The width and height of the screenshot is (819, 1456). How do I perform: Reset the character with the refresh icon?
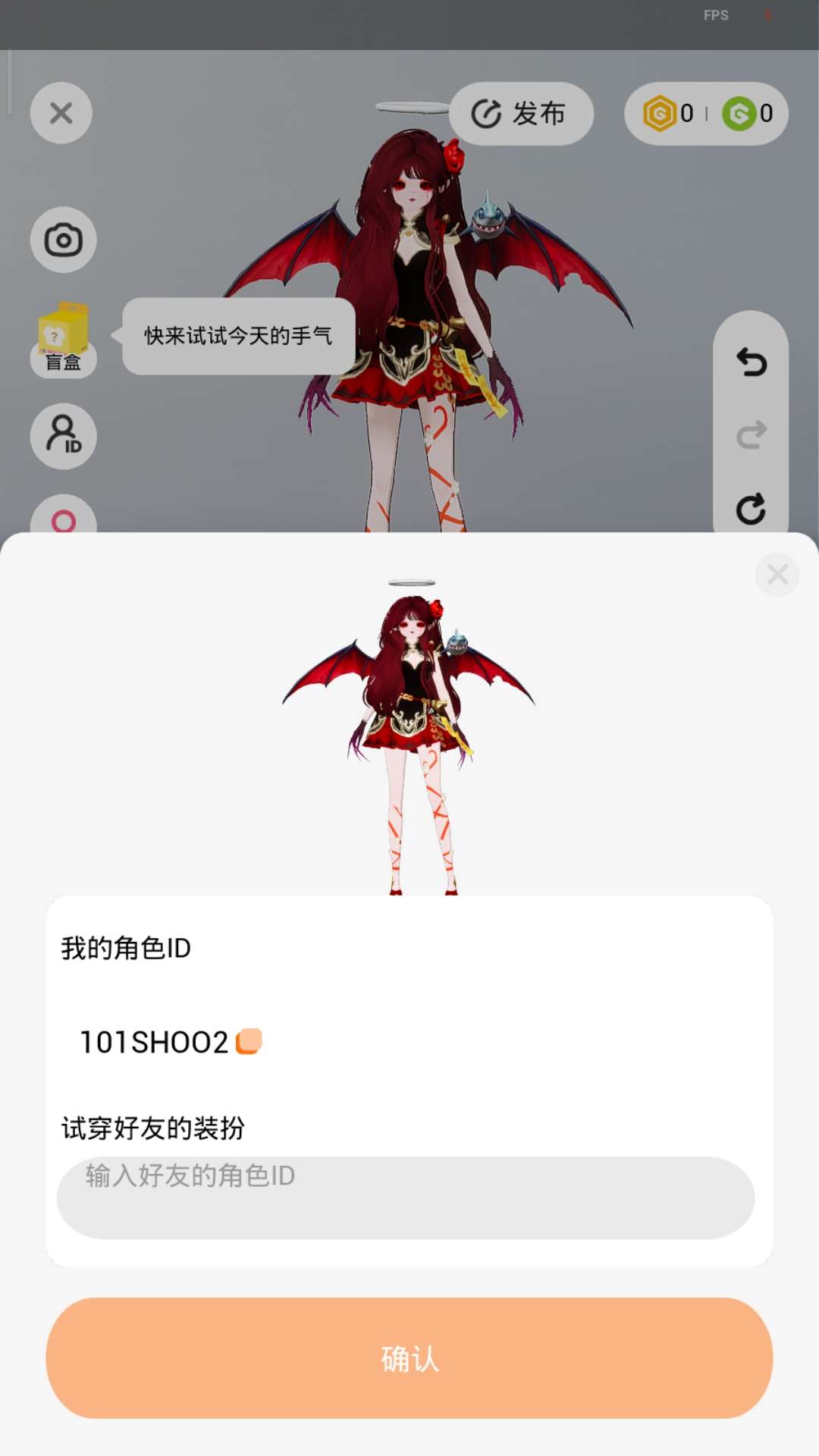751,509
